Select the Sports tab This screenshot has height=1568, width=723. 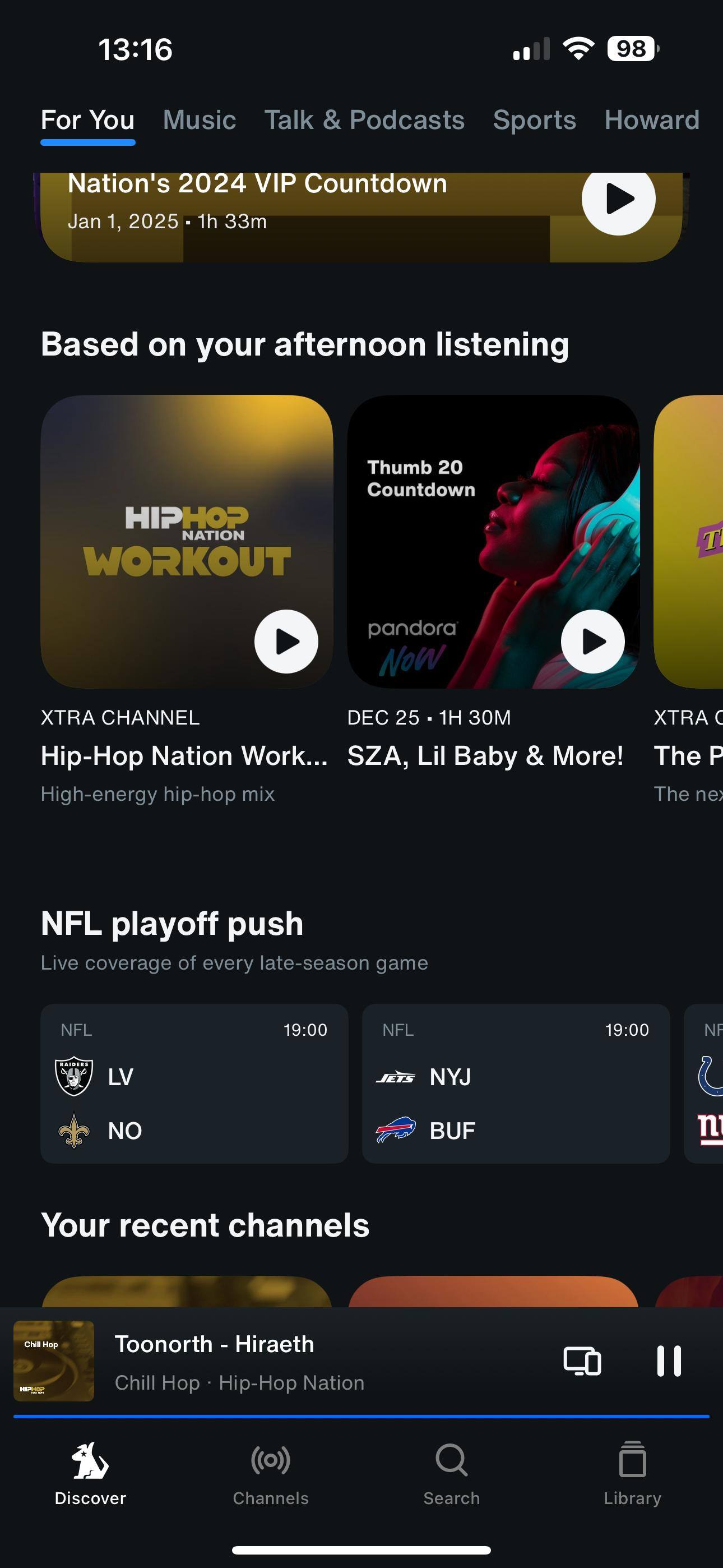coord(534,120)
